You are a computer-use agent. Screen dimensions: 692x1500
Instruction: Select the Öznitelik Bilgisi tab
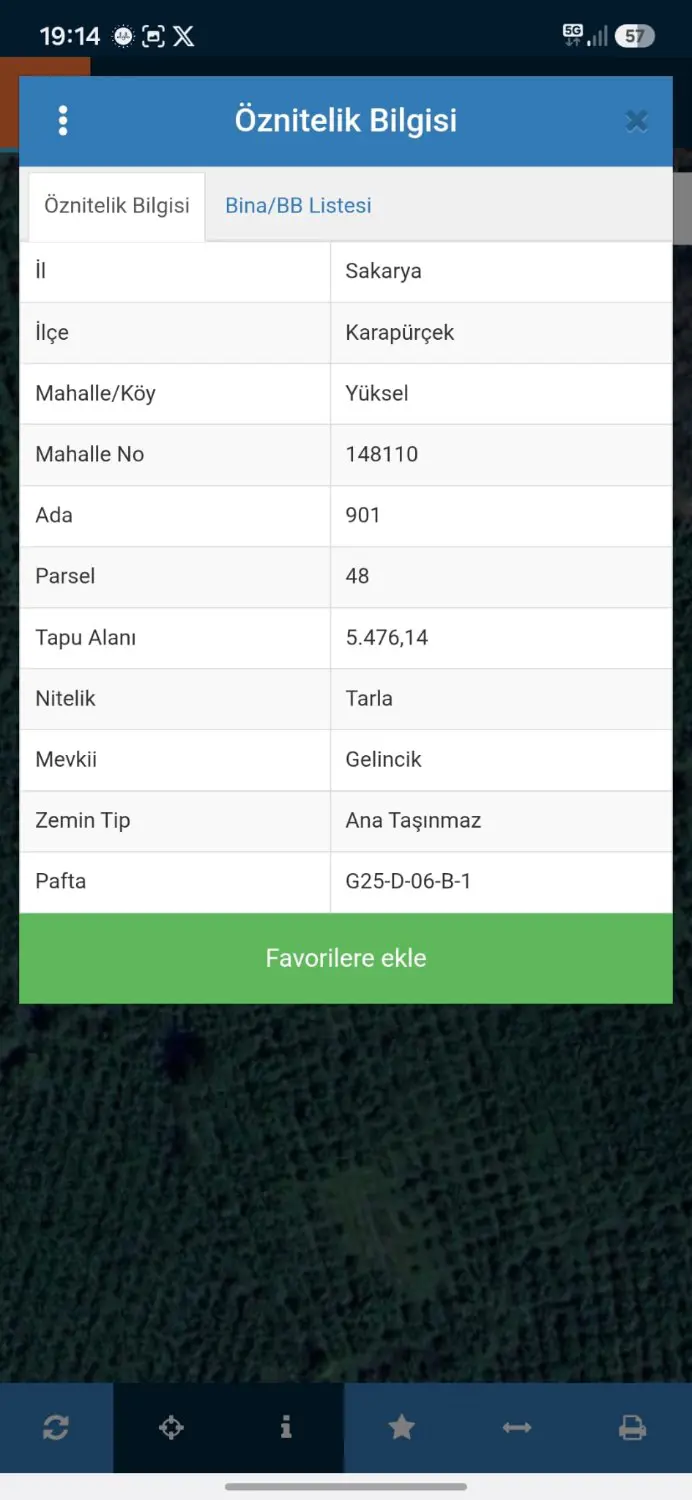click(117, 206)
